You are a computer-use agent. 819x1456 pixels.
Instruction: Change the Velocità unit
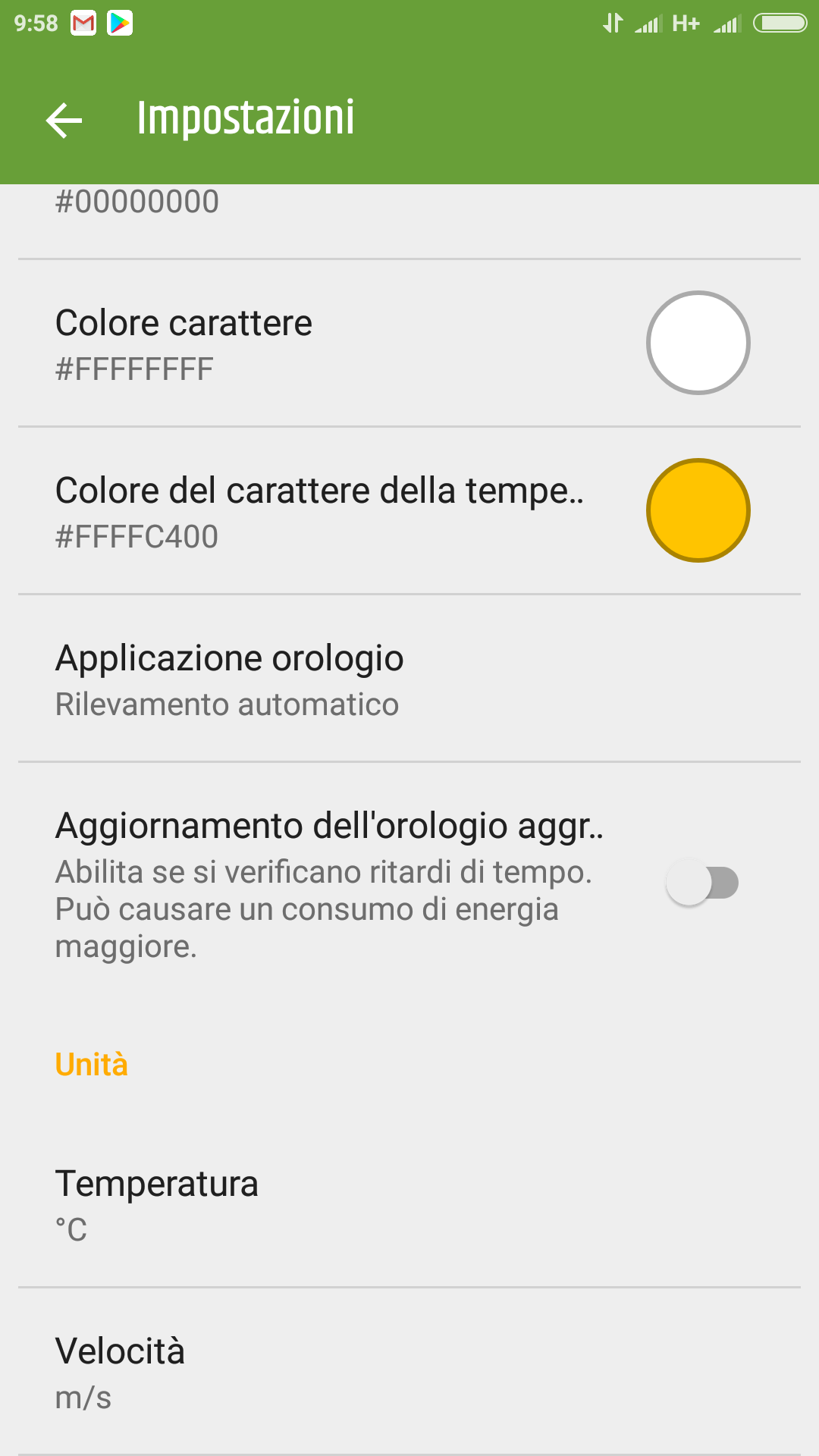409,1372
